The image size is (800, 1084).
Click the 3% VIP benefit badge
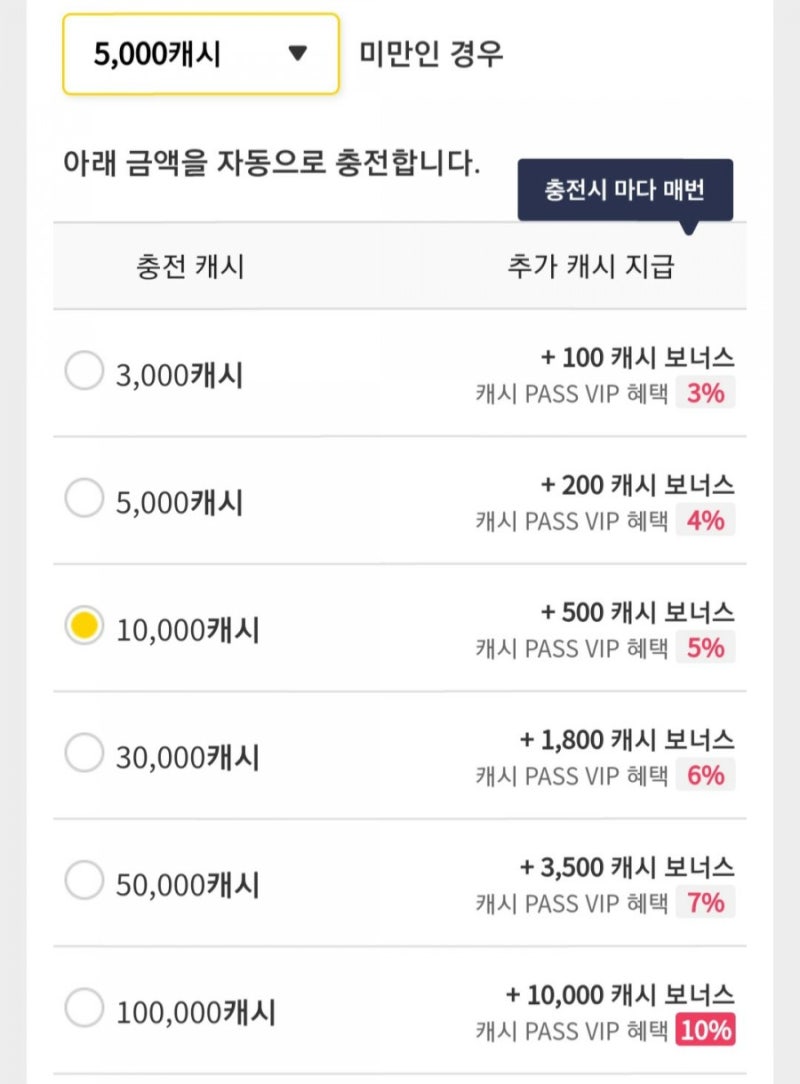(706, 394)
